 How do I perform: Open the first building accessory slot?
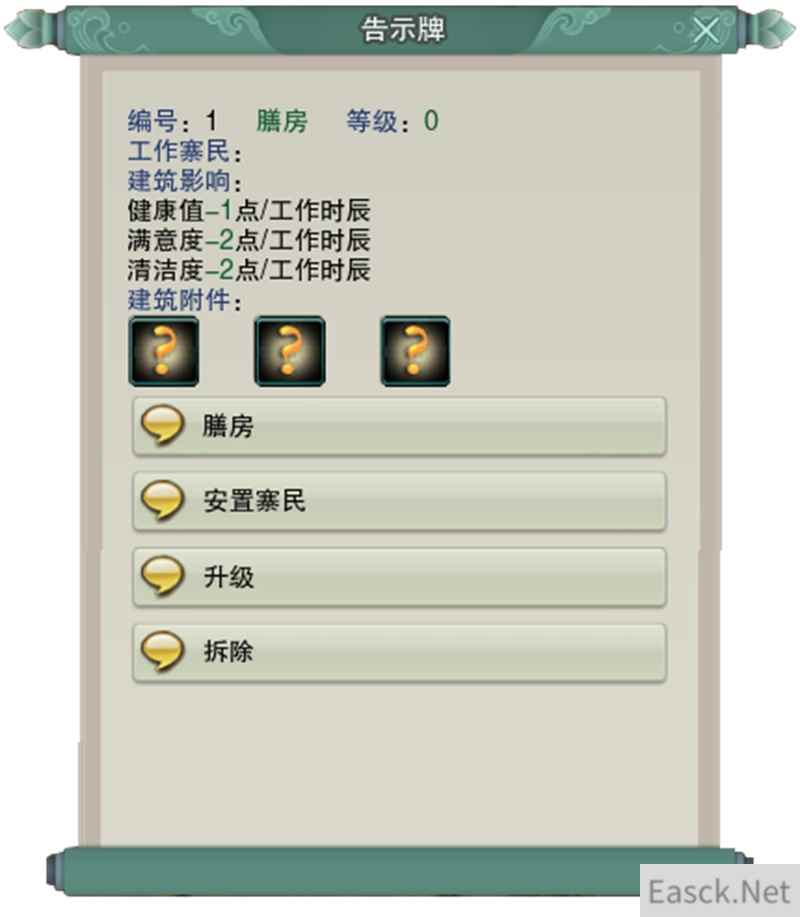(x=163, y=351)
